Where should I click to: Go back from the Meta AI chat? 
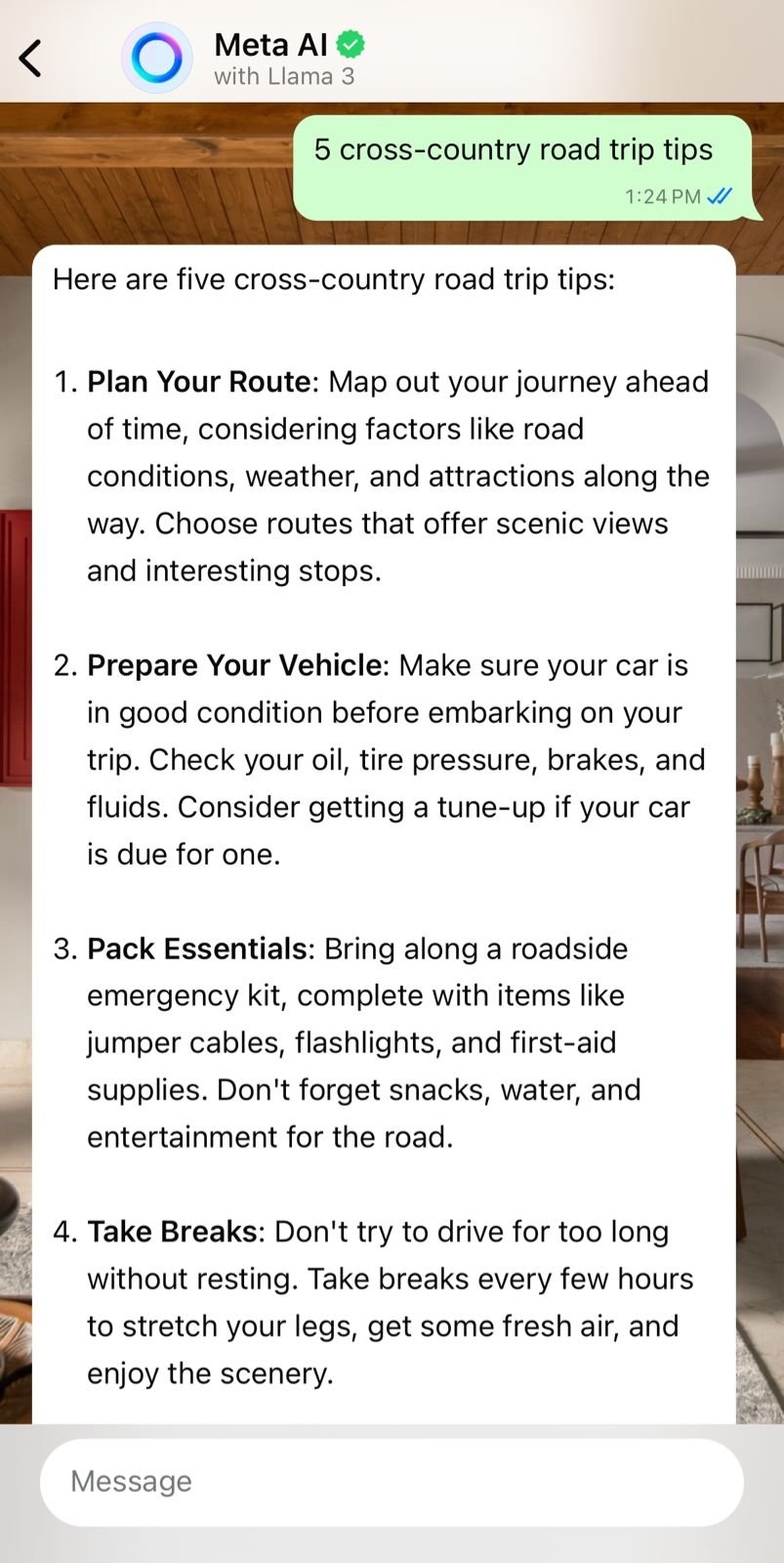(x=31, y=59)
